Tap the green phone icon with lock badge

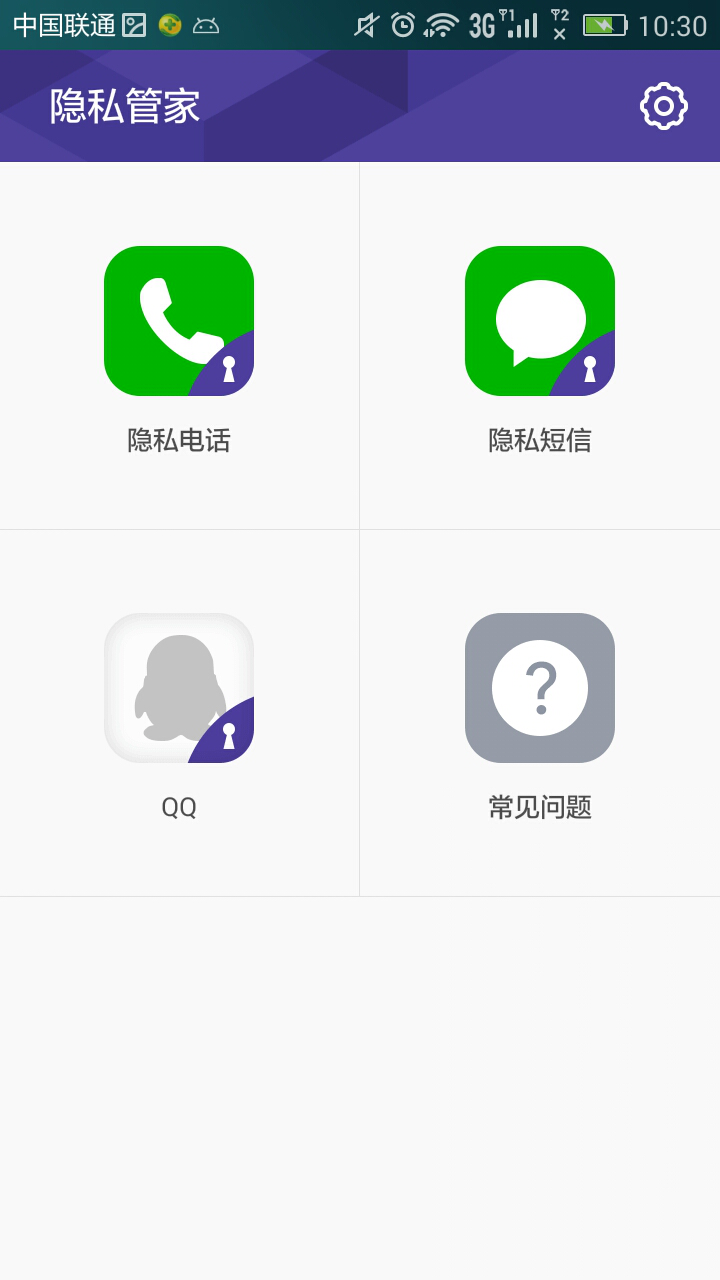(x=178, y=319)
